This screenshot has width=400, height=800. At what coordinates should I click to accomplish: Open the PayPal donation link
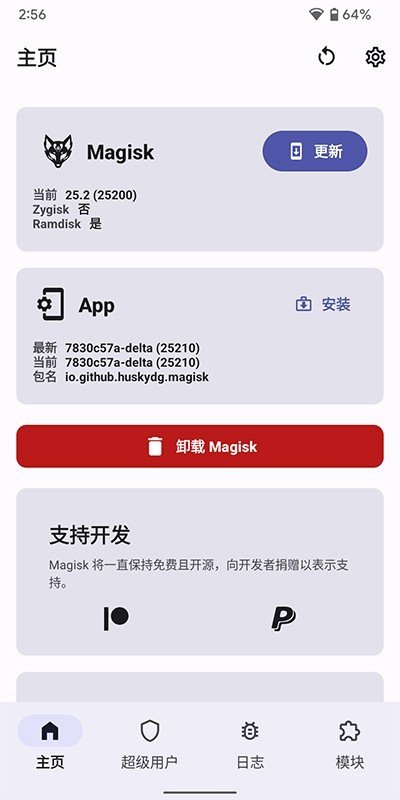click(283, 618)
